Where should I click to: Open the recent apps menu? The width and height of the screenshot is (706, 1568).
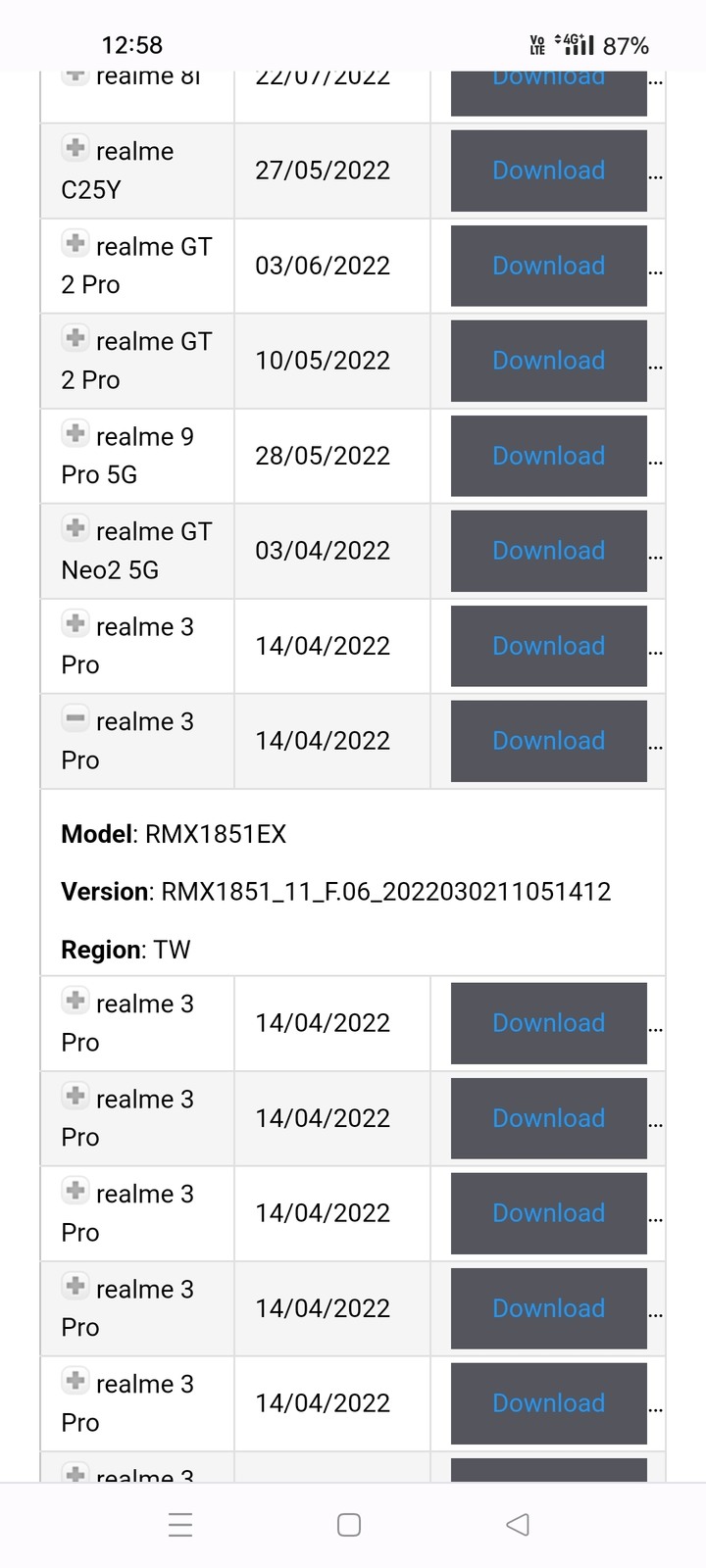pos(180,1524)
